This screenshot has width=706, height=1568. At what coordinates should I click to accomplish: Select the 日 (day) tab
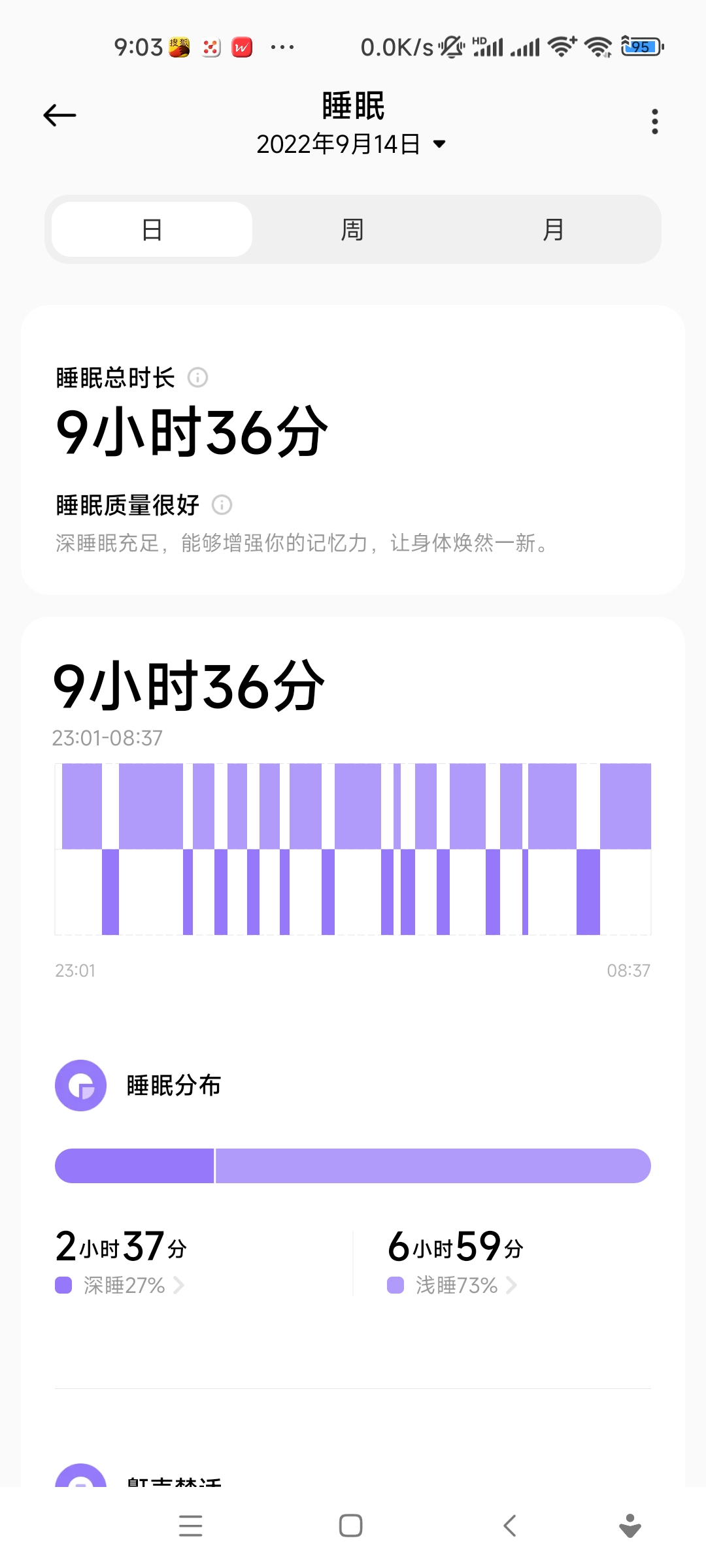tap(152, 229)
